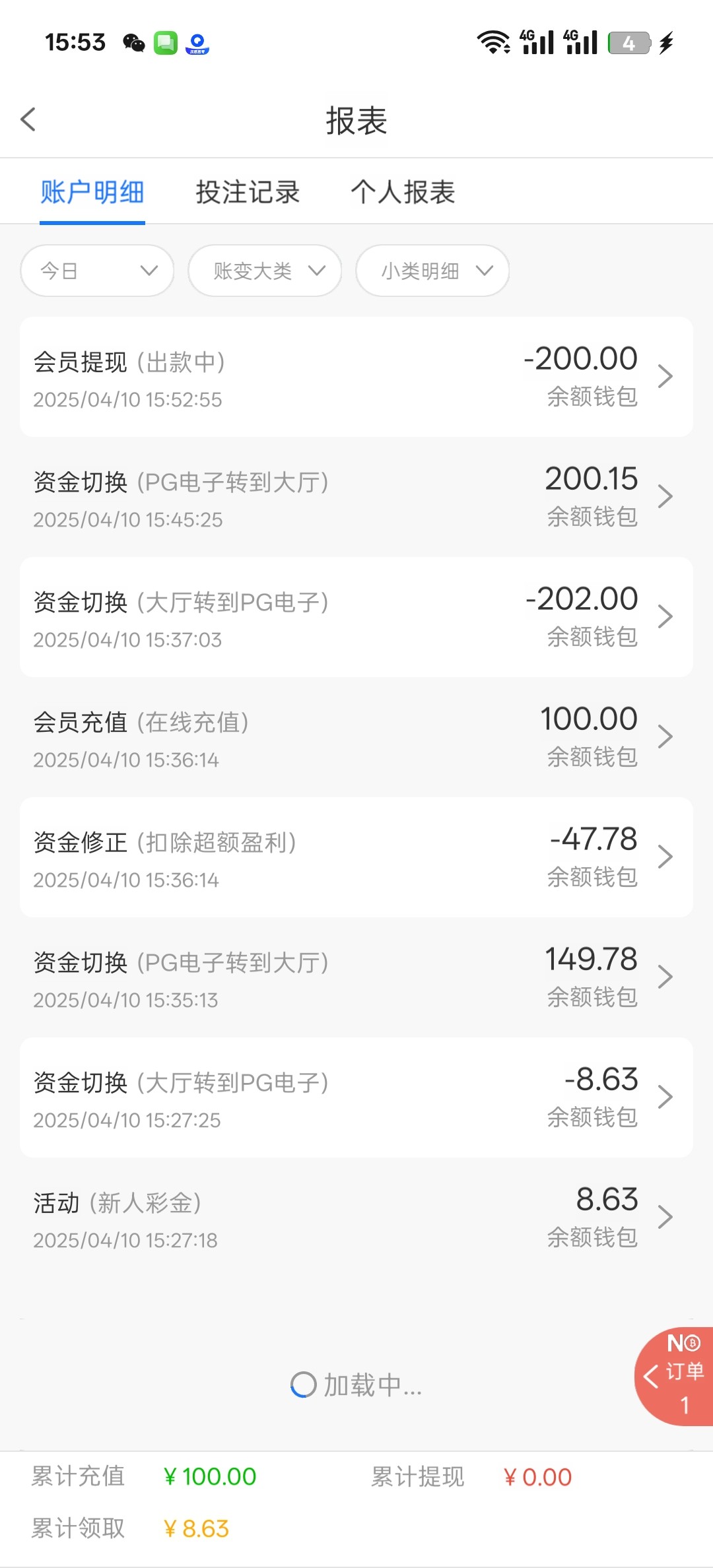Expand the floating 订单 button
Viewport: 713px width, 1568px height.
click(675, 1377)
